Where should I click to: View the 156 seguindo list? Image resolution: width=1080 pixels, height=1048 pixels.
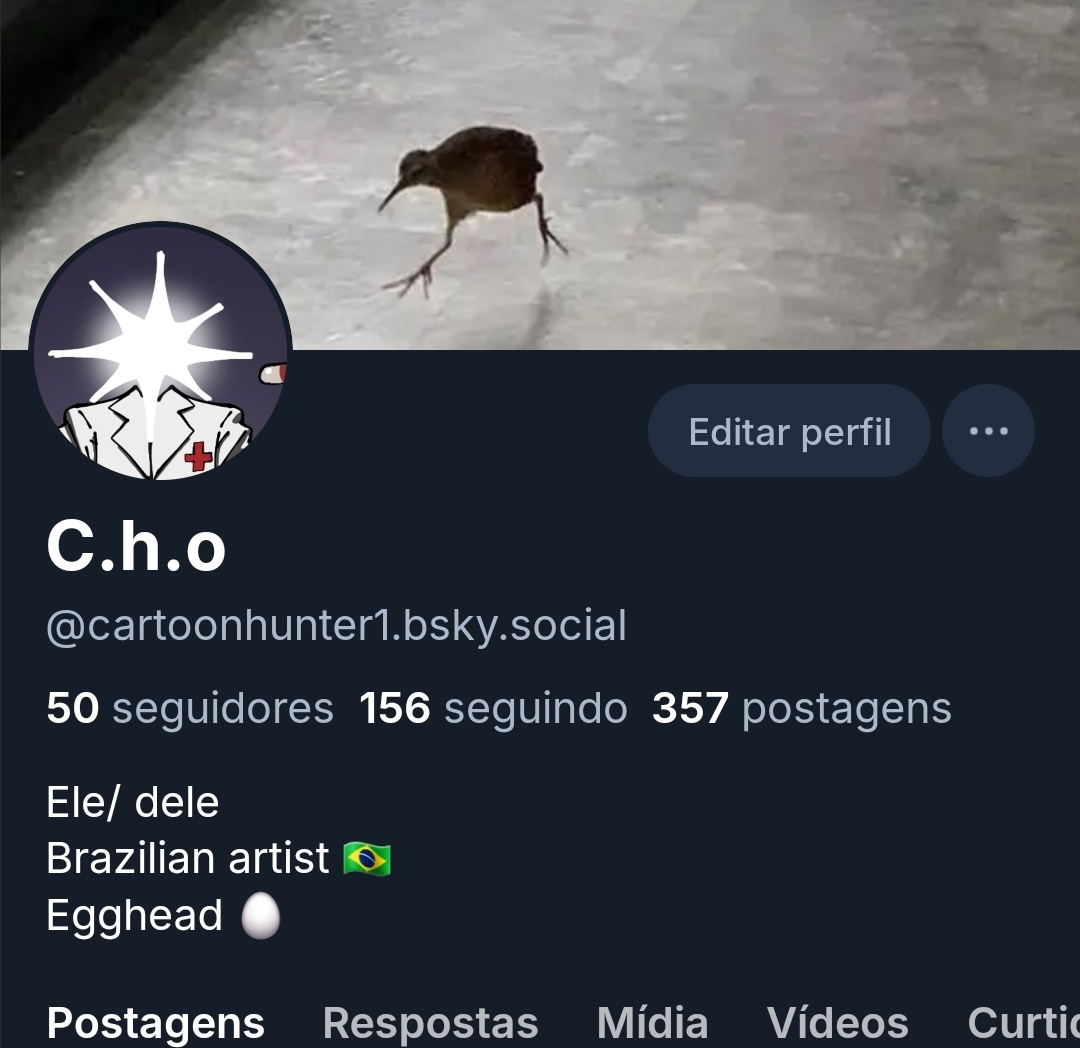(493, 709)
